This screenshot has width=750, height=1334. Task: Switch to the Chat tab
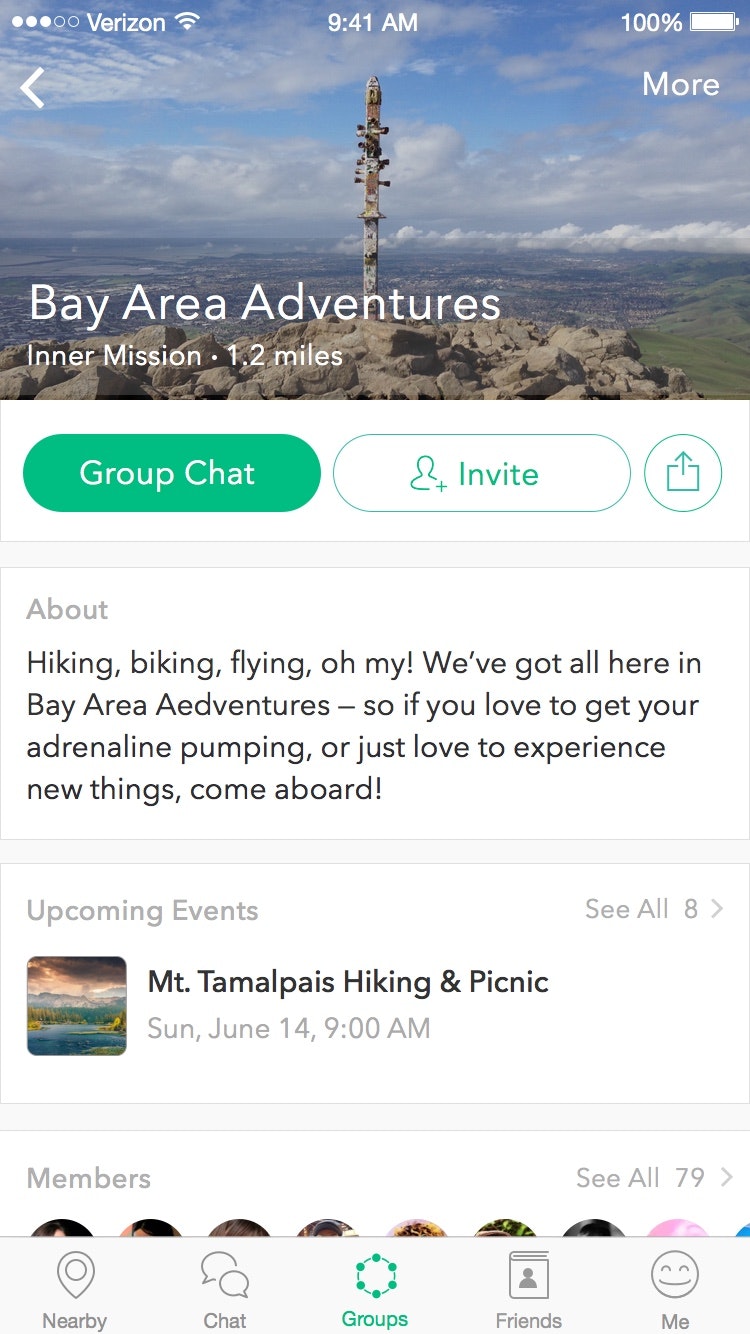(x=225, y=1290)
